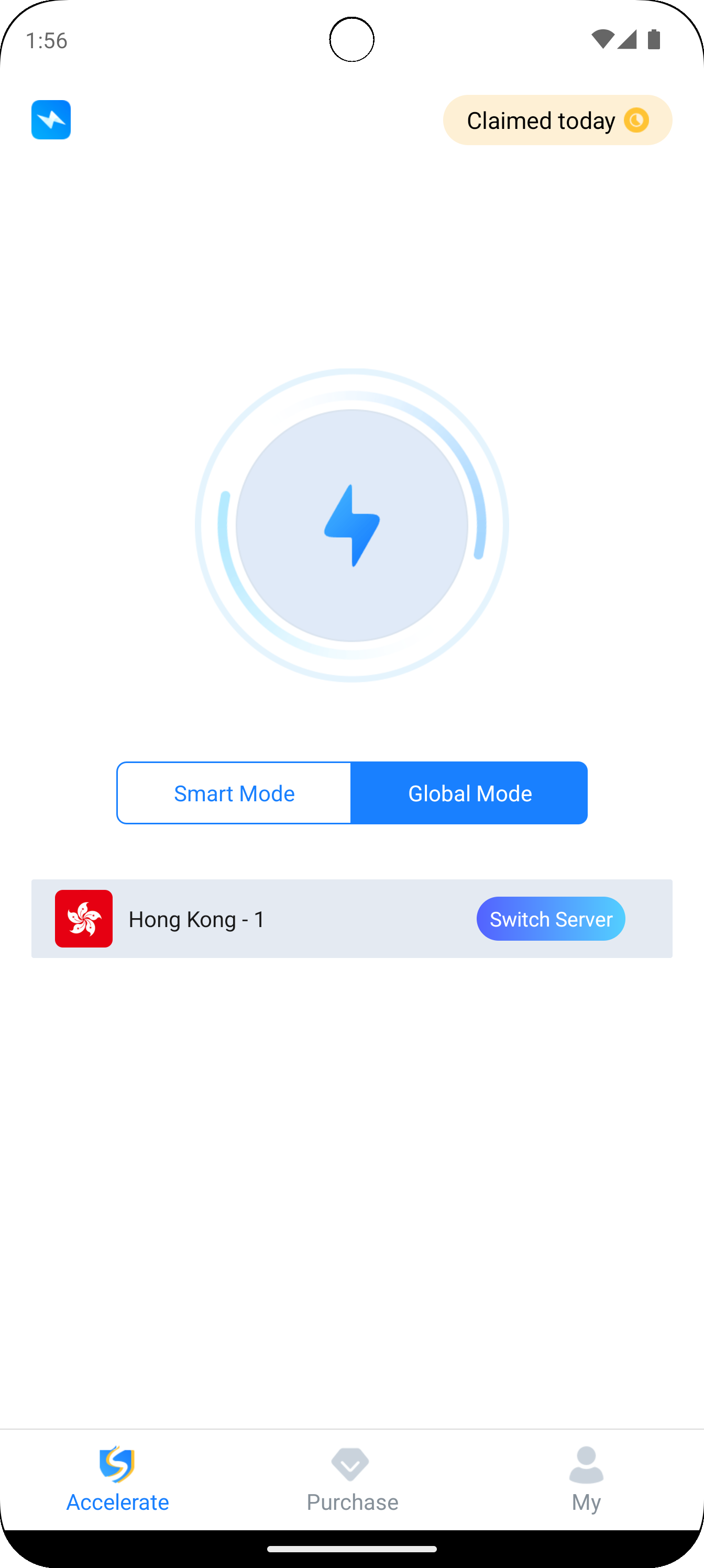This screenshot has width=704, height=1568.
Task: Tap the Hong Kong flag icon
Action: pos(84,919)
